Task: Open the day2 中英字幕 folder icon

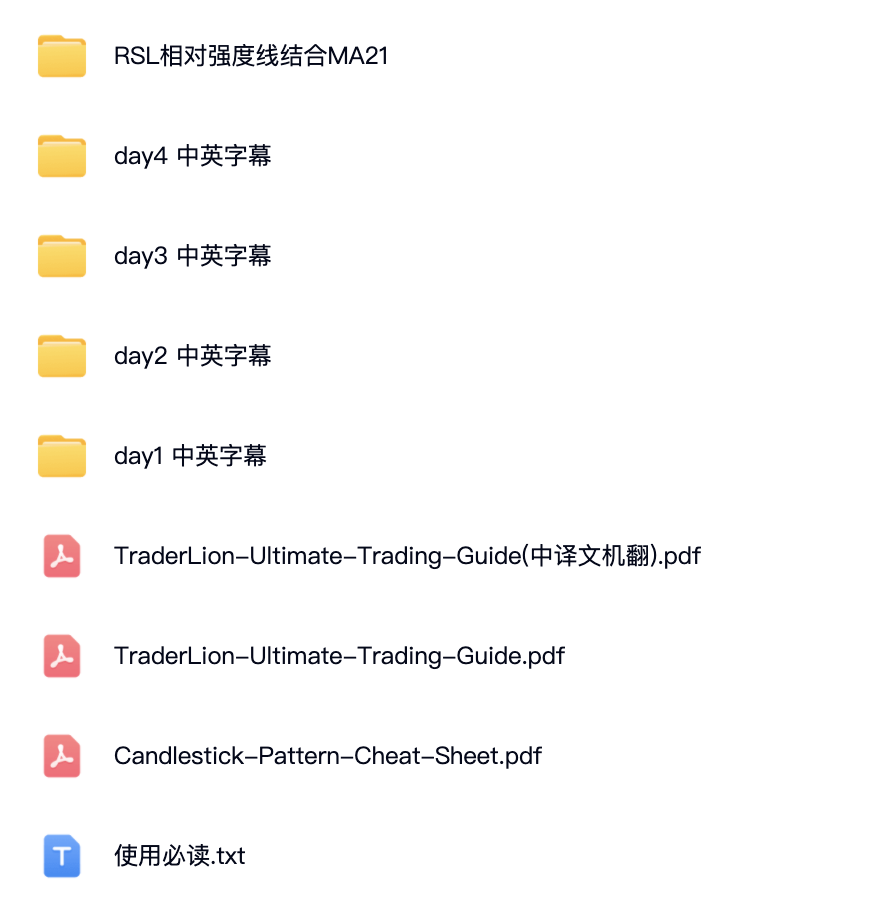Action: tap(62, 356)
